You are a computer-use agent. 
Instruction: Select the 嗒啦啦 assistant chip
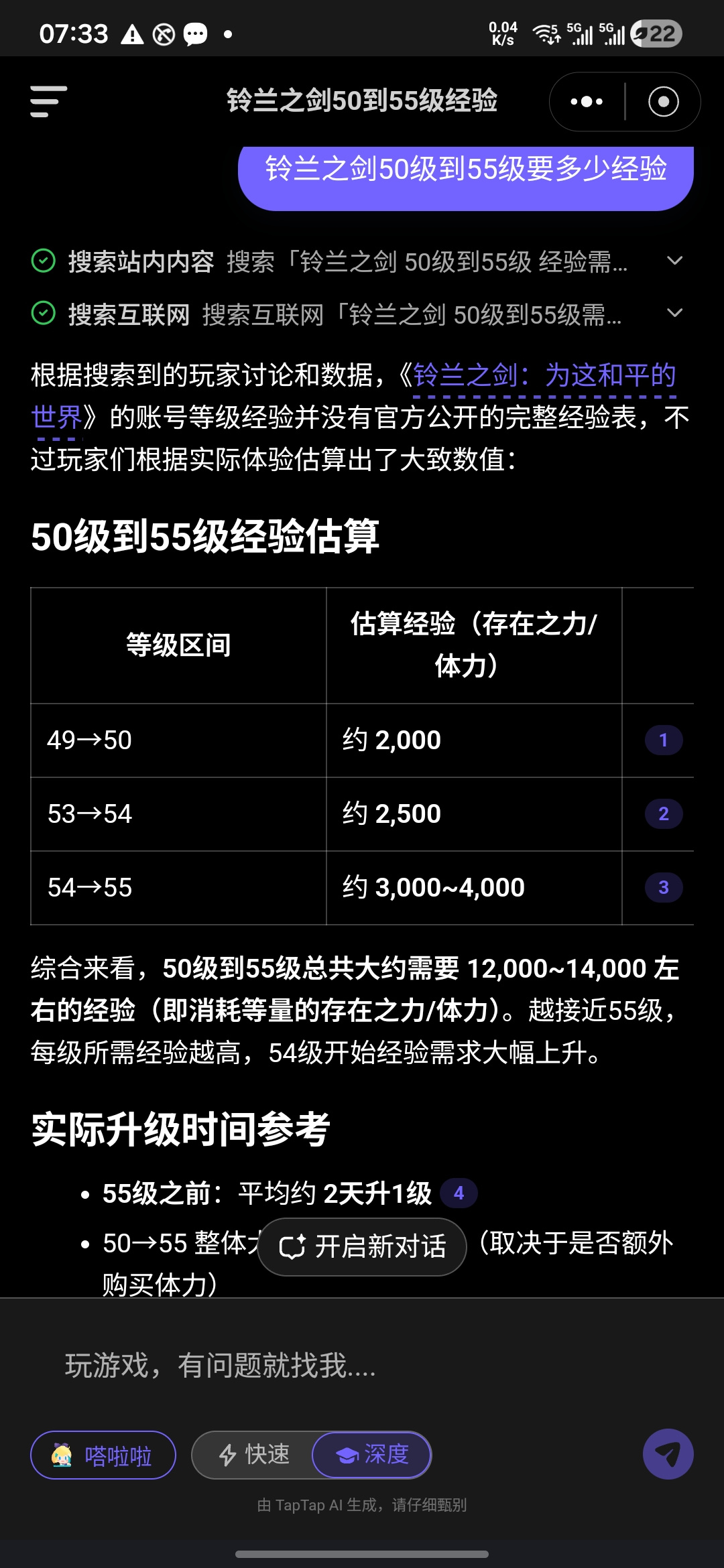point(103,1455)
